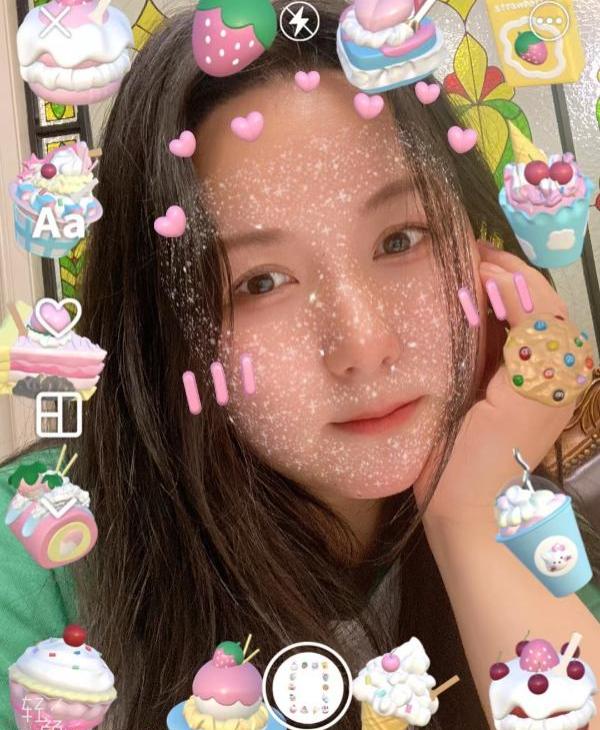Image resolution: width=600 pixels, height=730 pixels.
Task: Close the story camera
Action: [x=56, y=23]
